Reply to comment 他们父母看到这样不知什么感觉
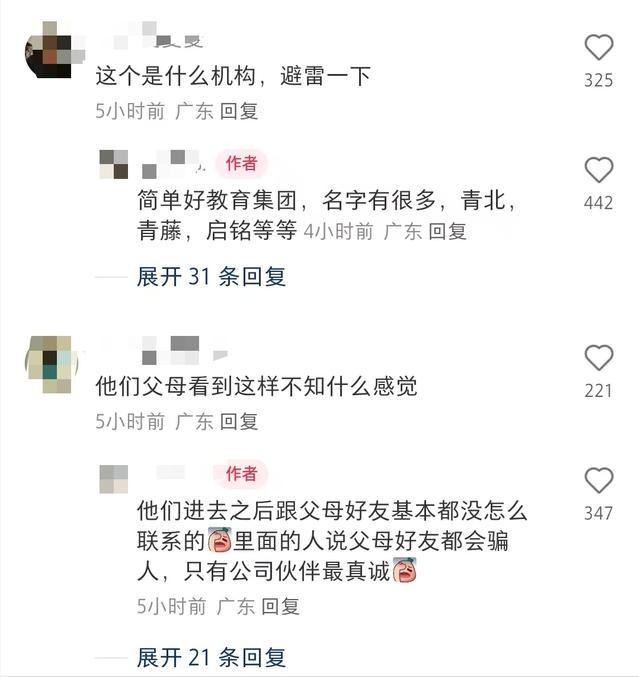This screenshot has height=677, width=639. pos(239,422)
